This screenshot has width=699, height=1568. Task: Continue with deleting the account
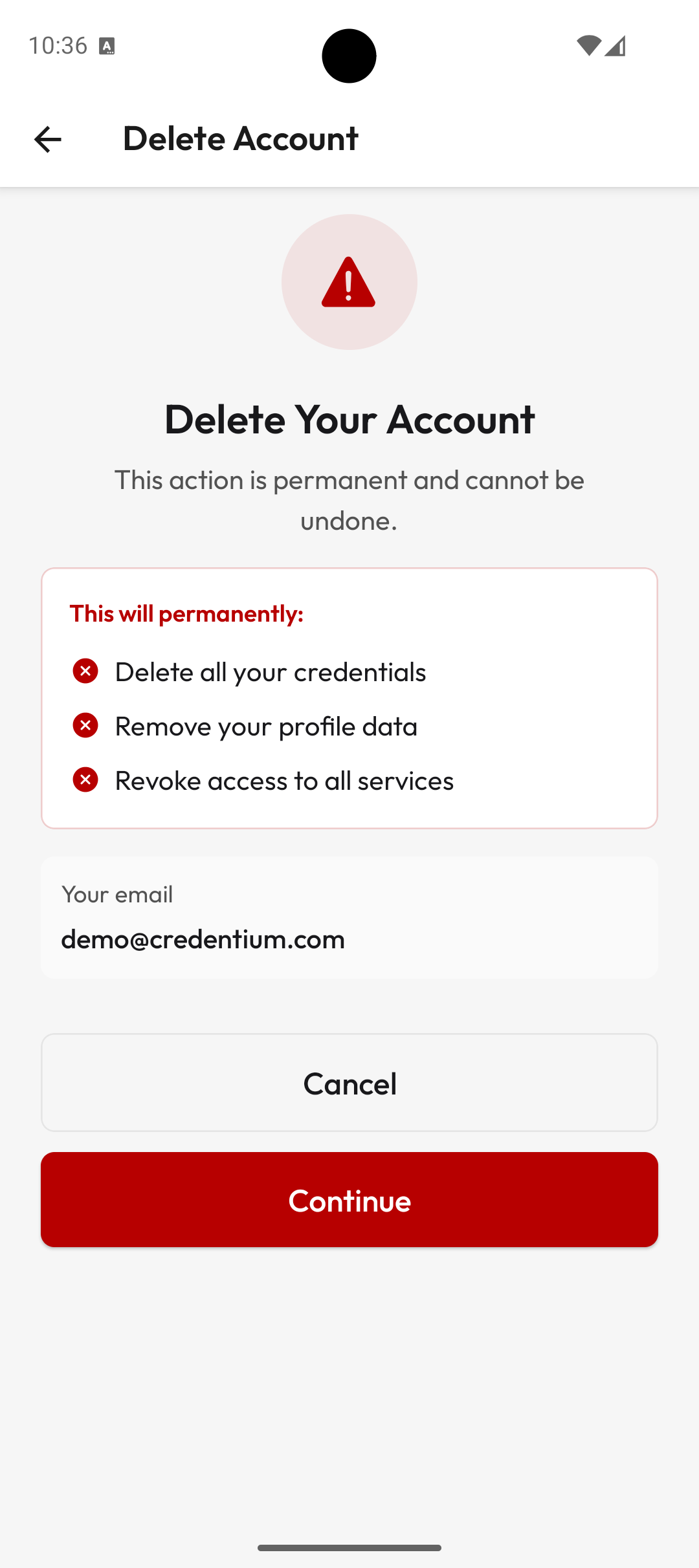(349, 1200)
